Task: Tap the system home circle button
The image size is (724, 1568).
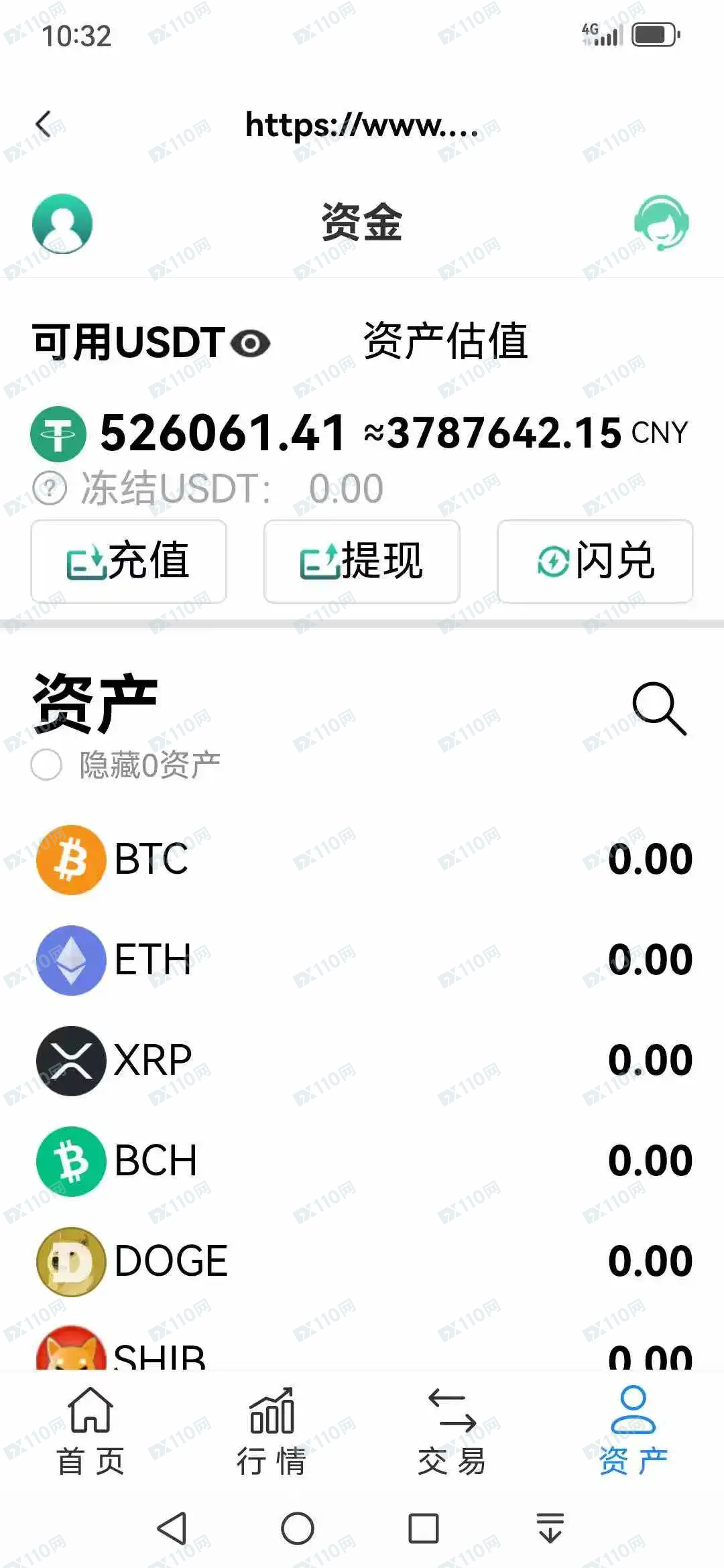Action: click(x=298, y=1528)
